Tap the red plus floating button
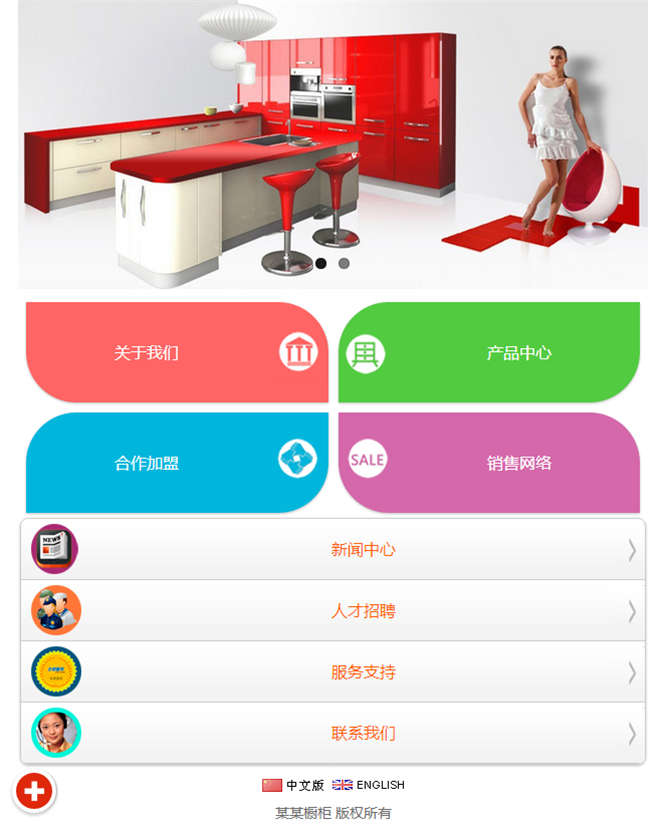Image resolution: width=666 pixels, height=825 pixels. click(34, 791)
